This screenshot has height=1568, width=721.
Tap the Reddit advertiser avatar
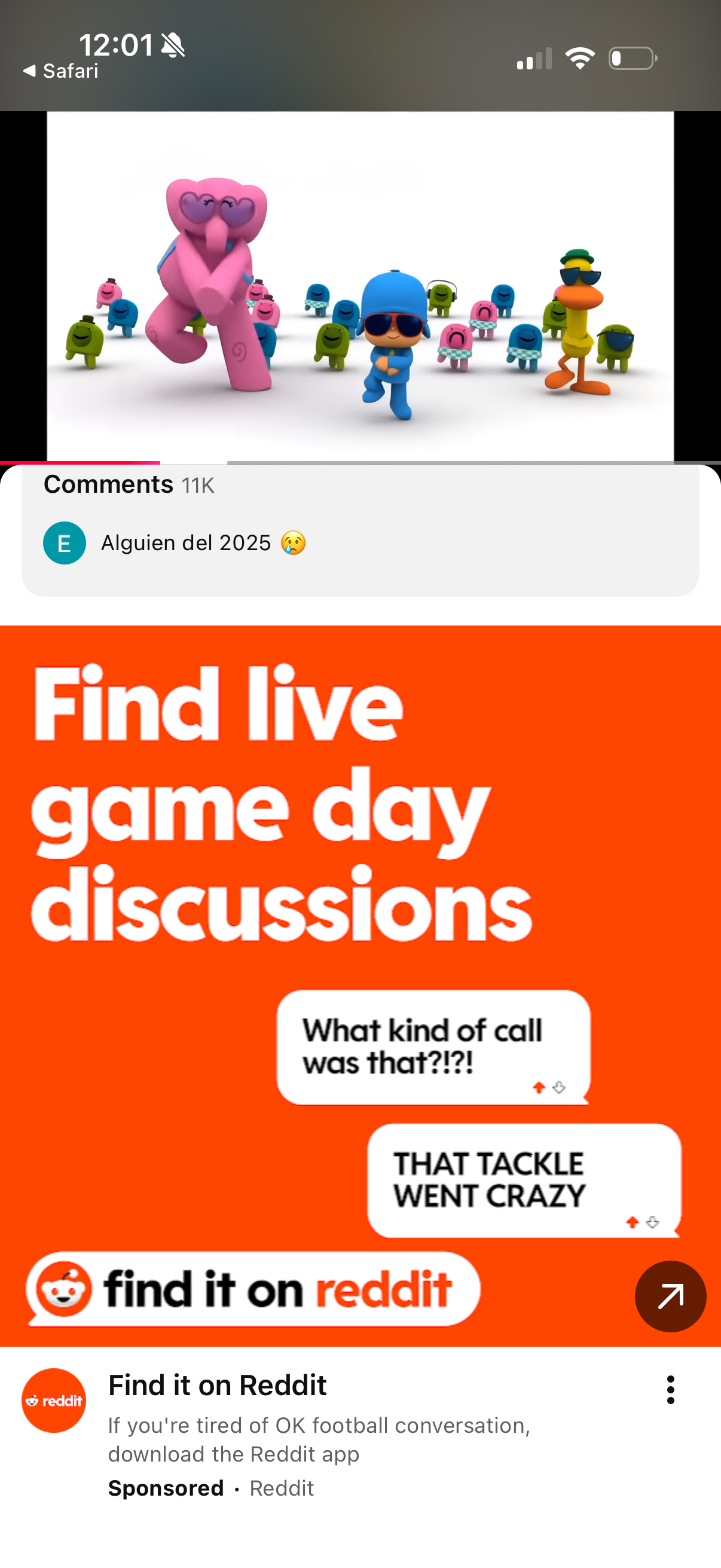[x=54, y=1400]
